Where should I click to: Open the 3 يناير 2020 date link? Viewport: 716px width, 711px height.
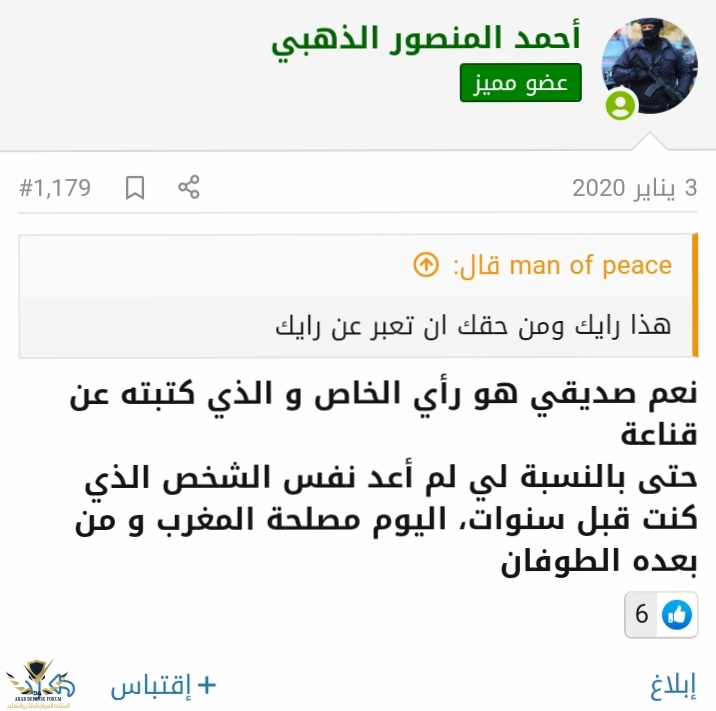coord(634,187)
